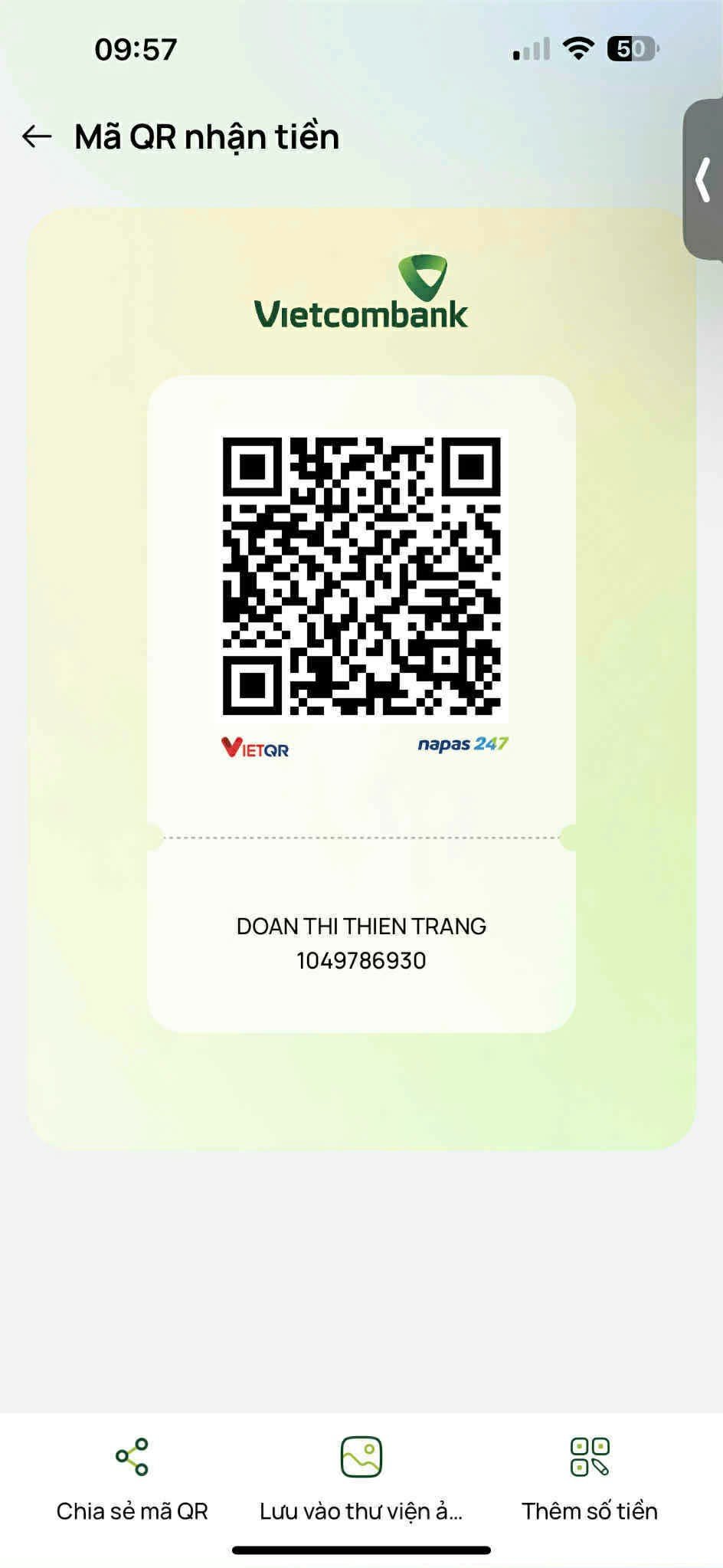Share the QR code via Chia sẻ mã QR

[132, 1476]
